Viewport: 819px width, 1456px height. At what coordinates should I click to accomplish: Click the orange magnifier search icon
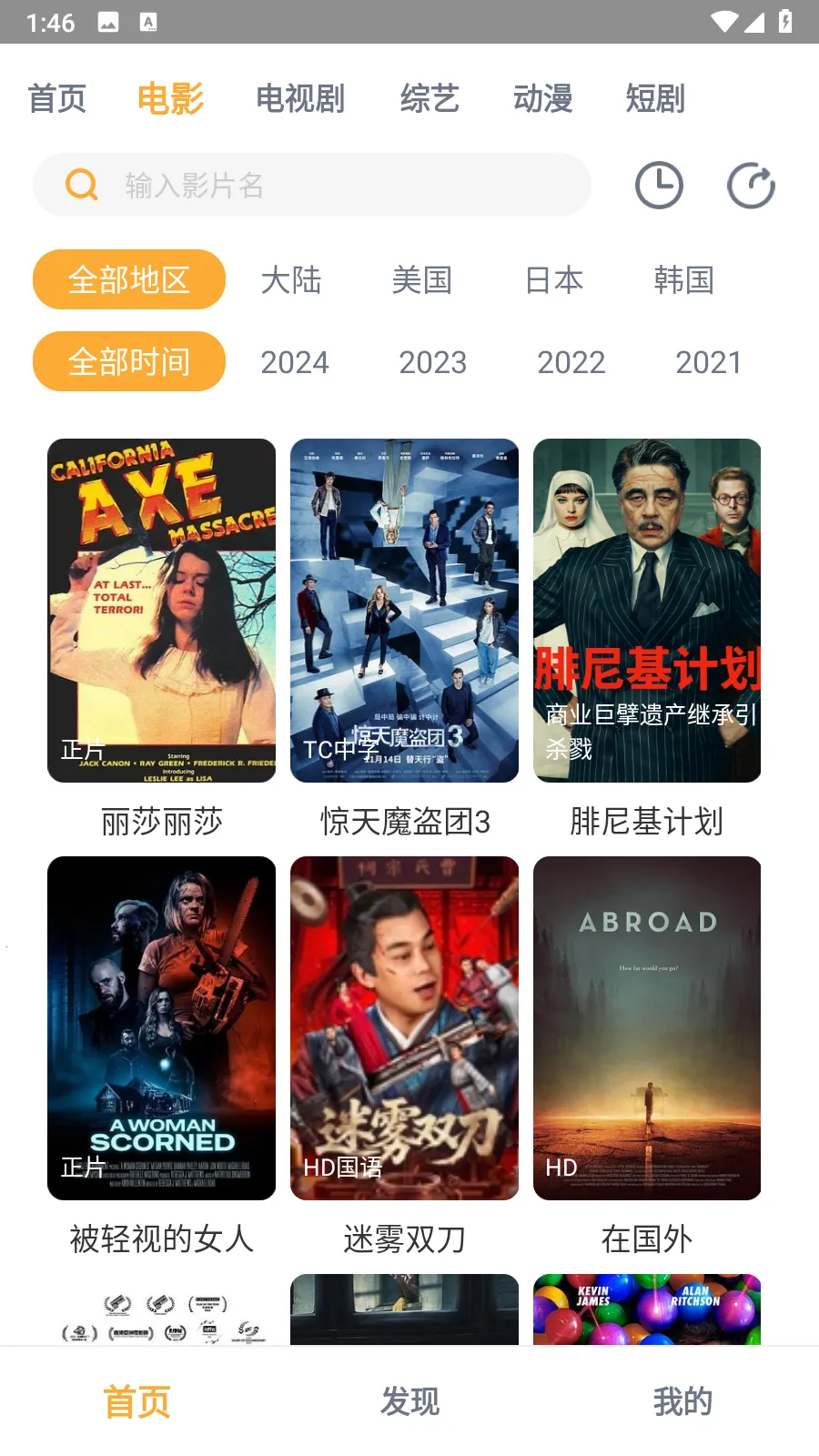[x=81, y=185]
